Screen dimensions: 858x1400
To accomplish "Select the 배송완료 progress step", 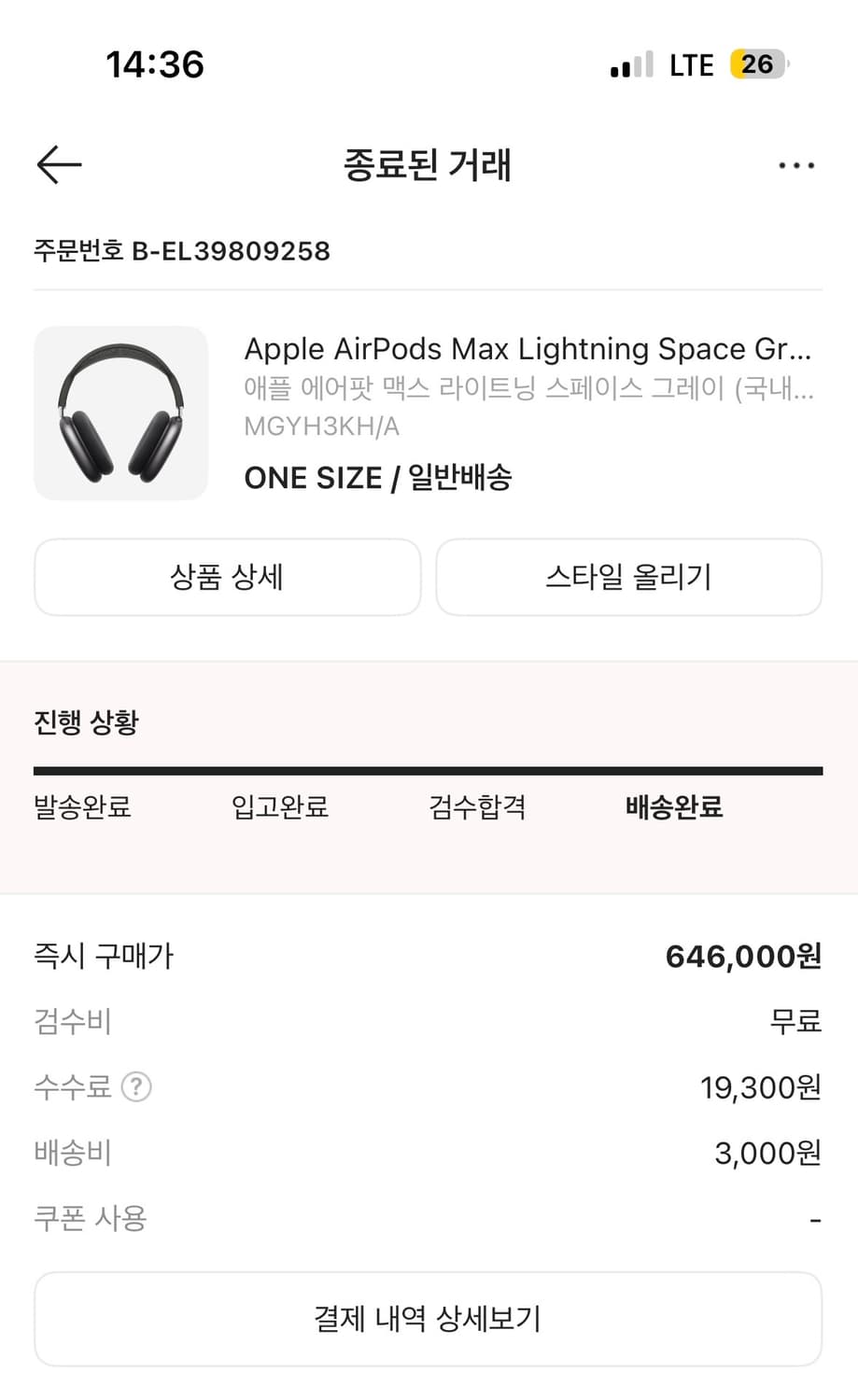I will tap(675, 807).
